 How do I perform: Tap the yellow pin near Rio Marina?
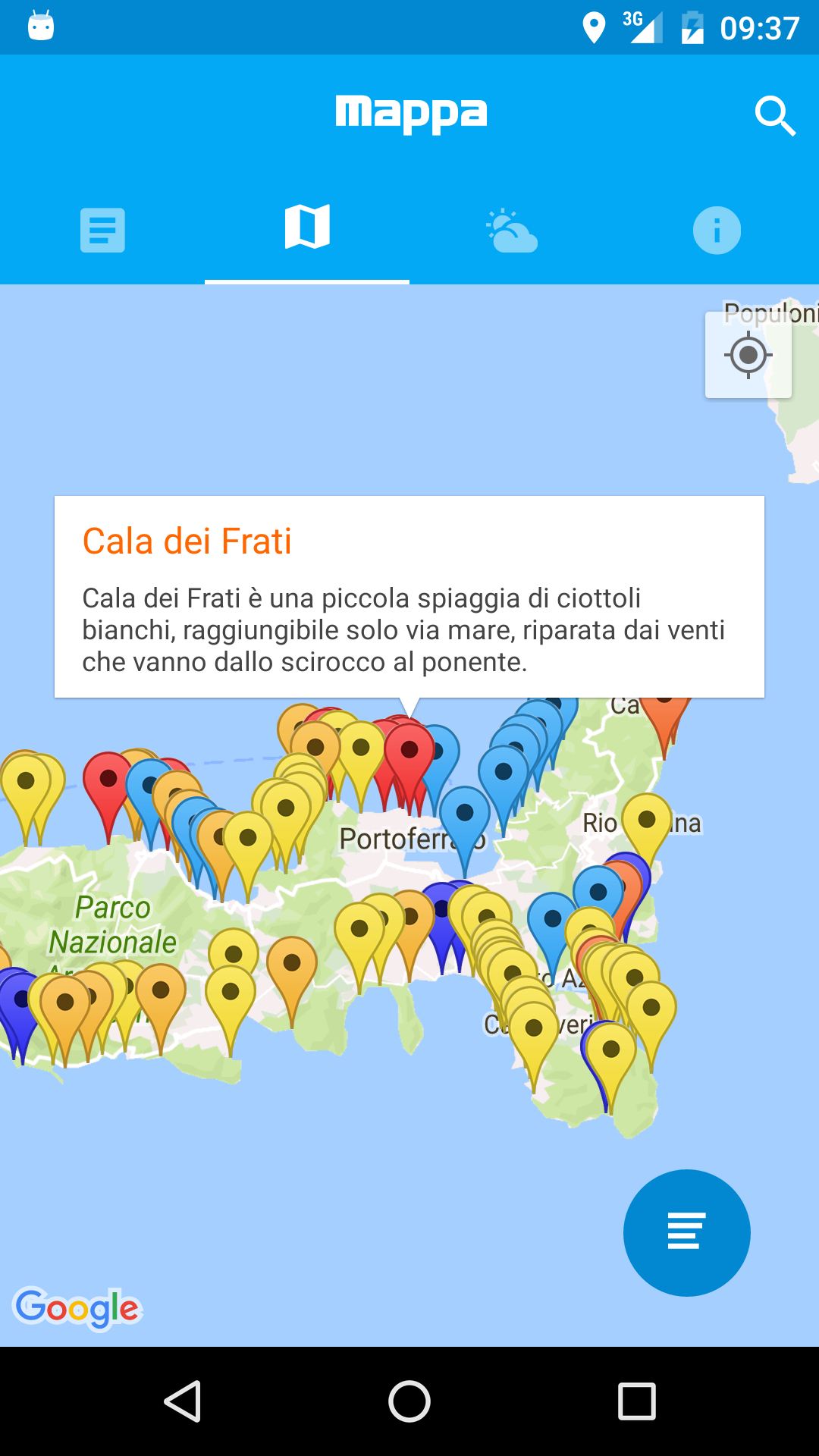tap(646, 821)
